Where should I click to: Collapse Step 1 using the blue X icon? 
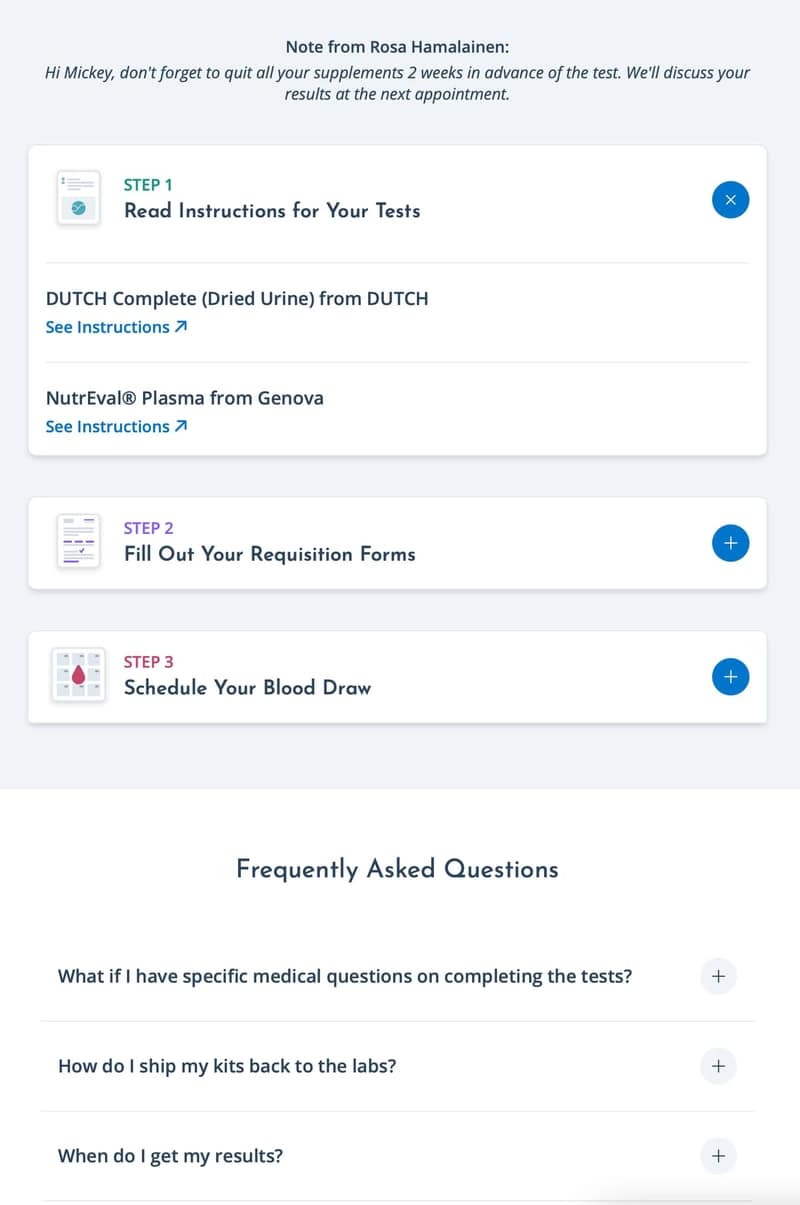(x=730, y=199)
